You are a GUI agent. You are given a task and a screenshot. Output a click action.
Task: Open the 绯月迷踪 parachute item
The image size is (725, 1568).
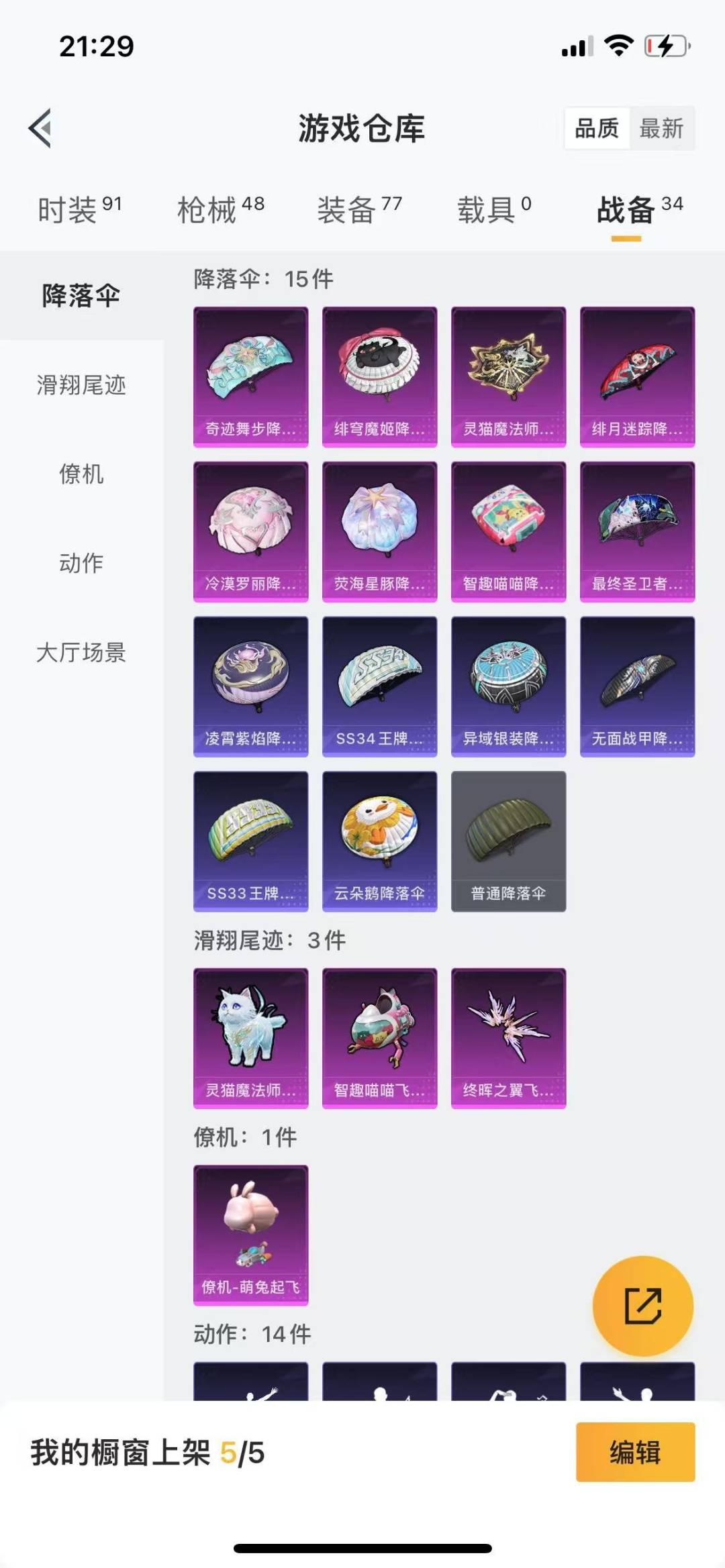638,377
